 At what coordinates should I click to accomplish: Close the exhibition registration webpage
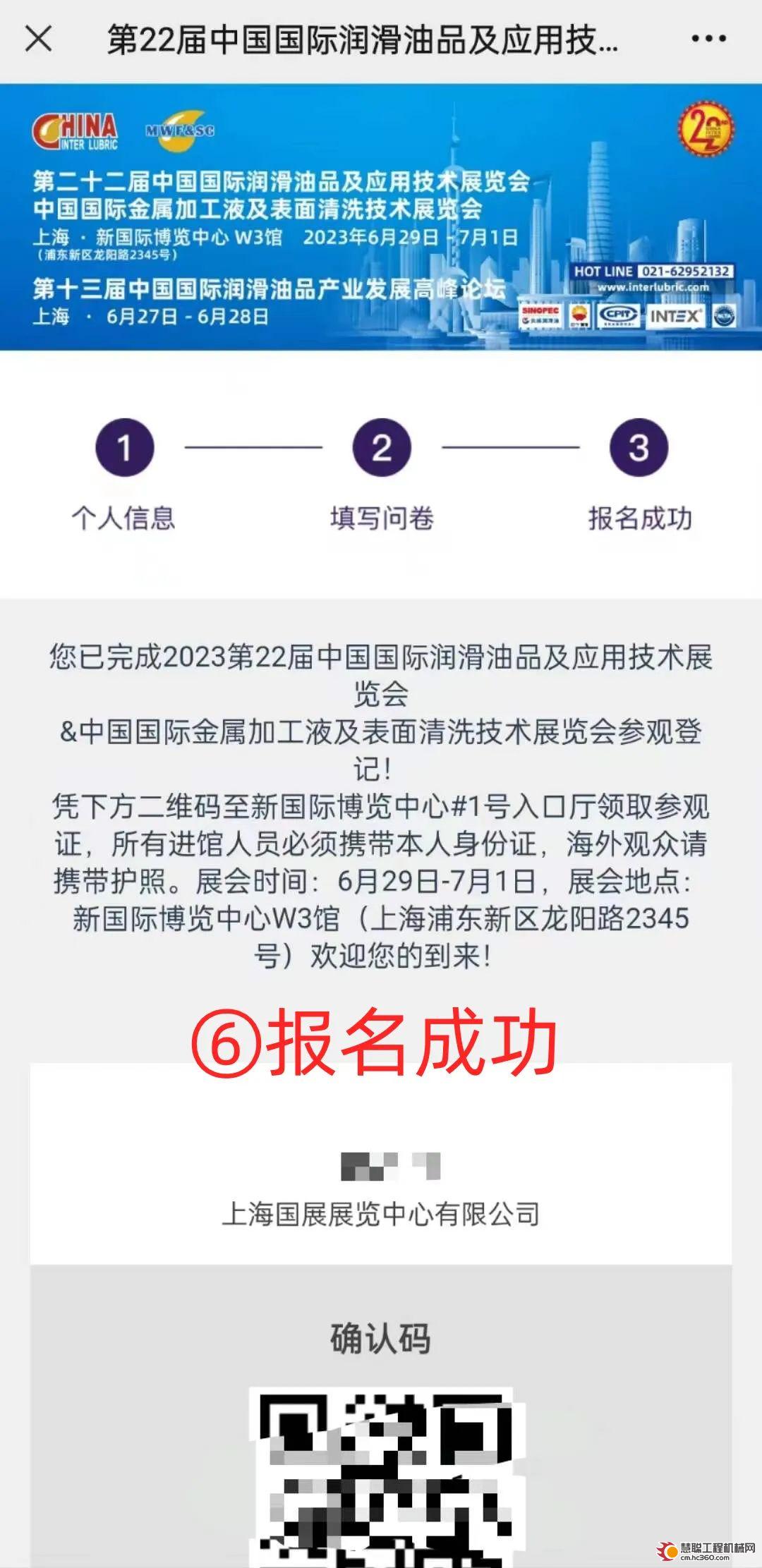(x=38, y=39)
